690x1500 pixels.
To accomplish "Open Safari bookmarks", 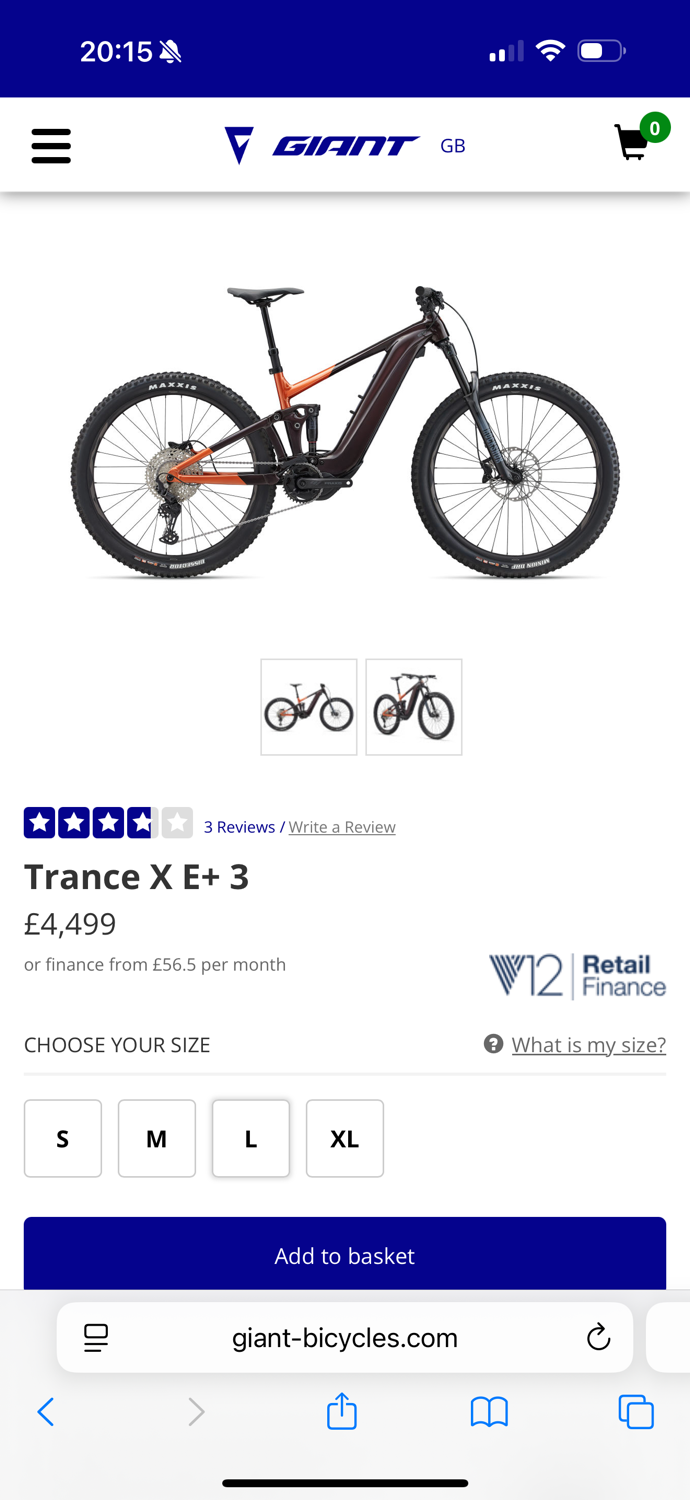I will click(x=489, y=1412).
